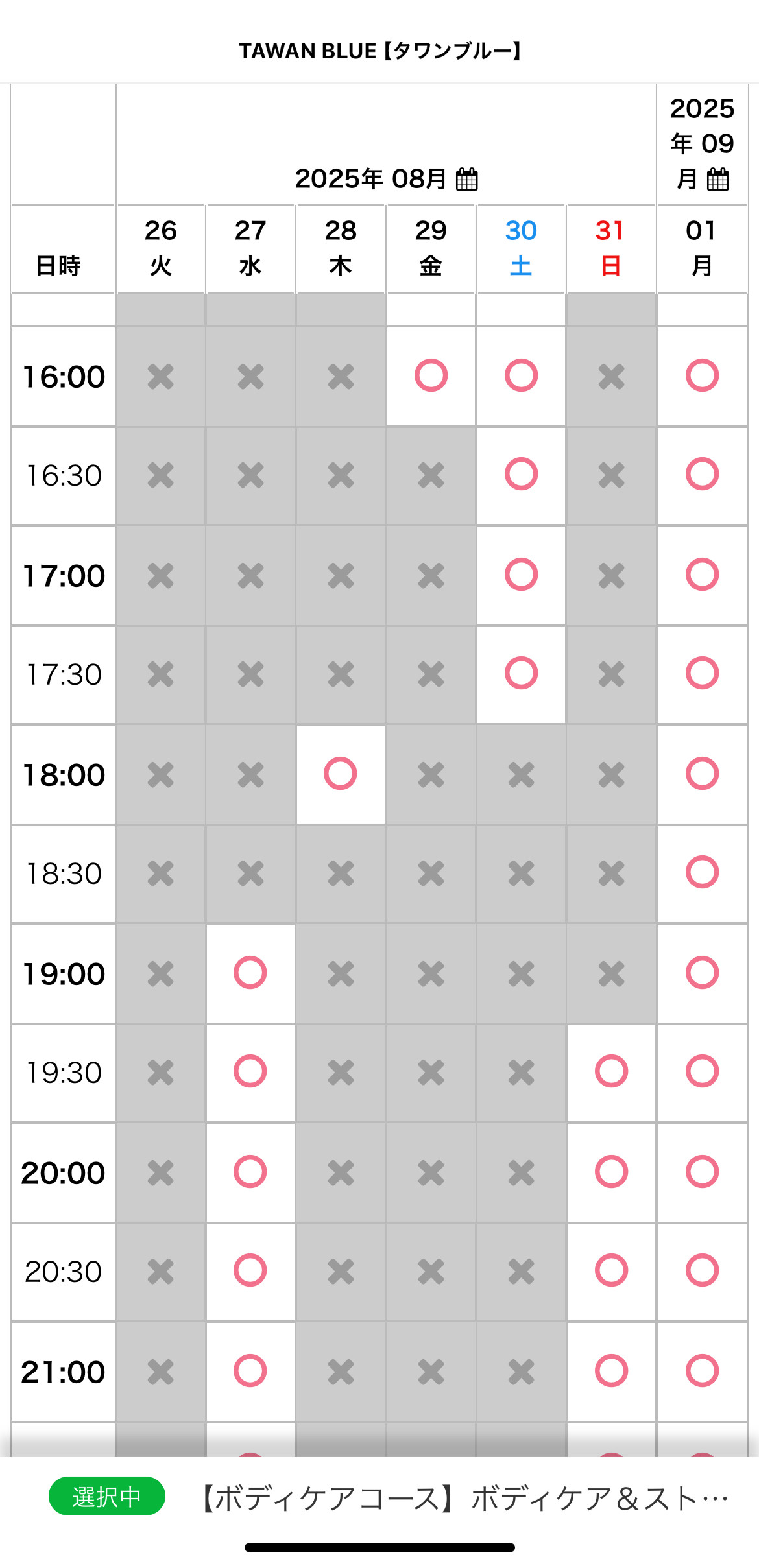This screenshot has height=1568, width=759.
Task: Choose the 18:30 slot on Monday 01
Action: pos(702,873)
